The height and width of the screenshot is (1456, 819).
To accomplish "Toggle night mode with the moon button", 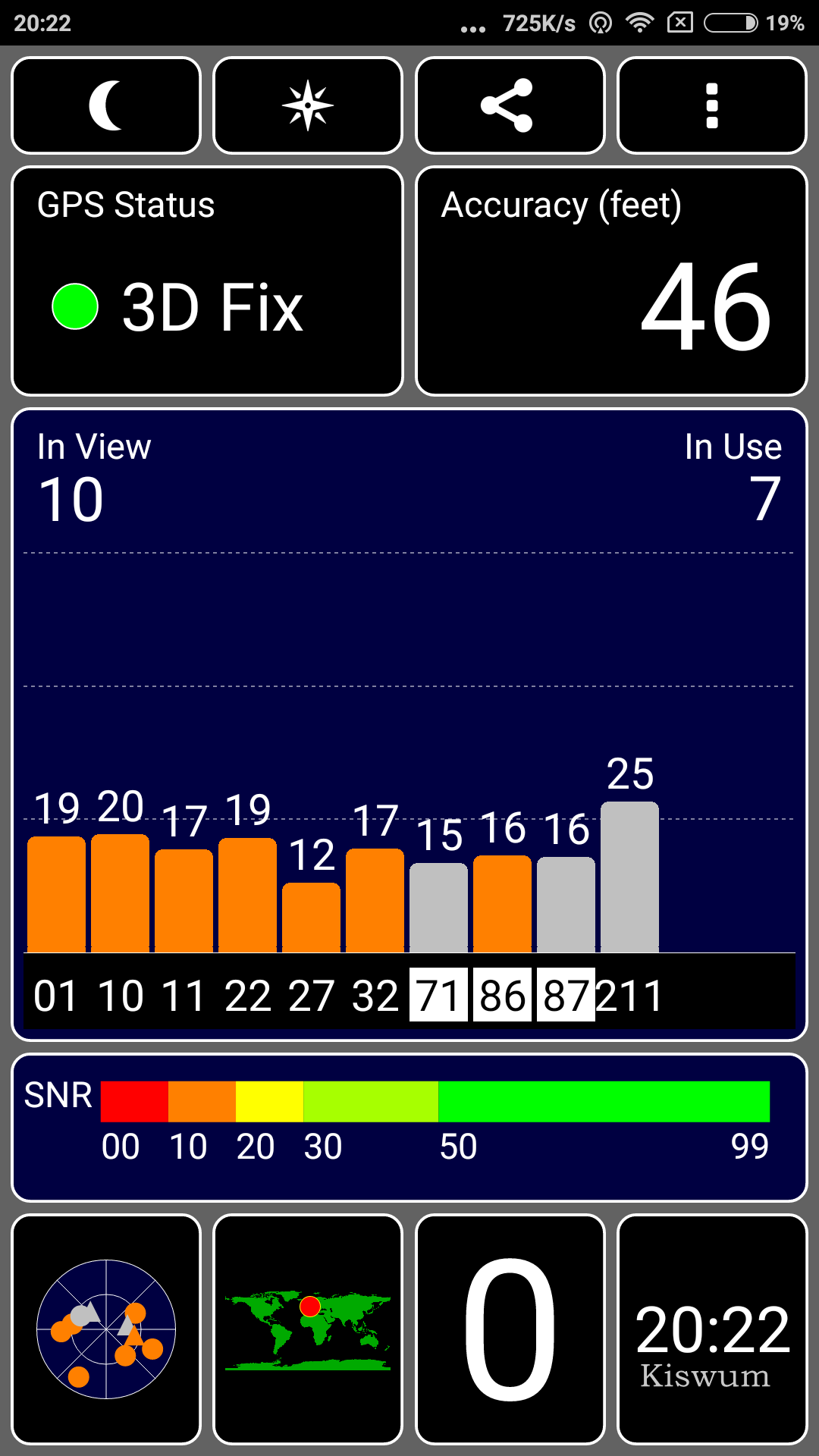I will pyautogui.click(x=106, y=105).
